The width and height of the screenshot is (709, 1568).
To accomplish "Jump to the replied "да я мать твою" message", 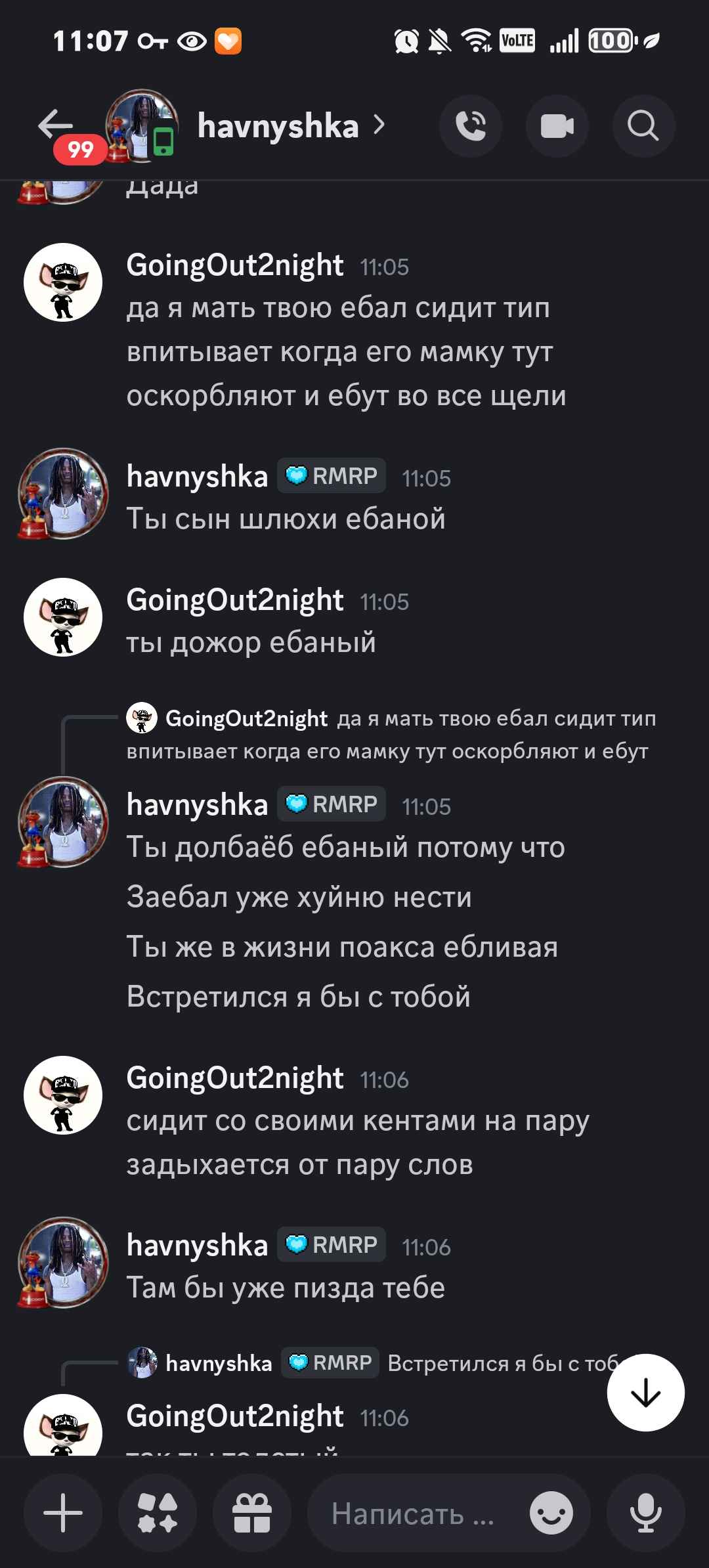I will click(x=407, y=734).
